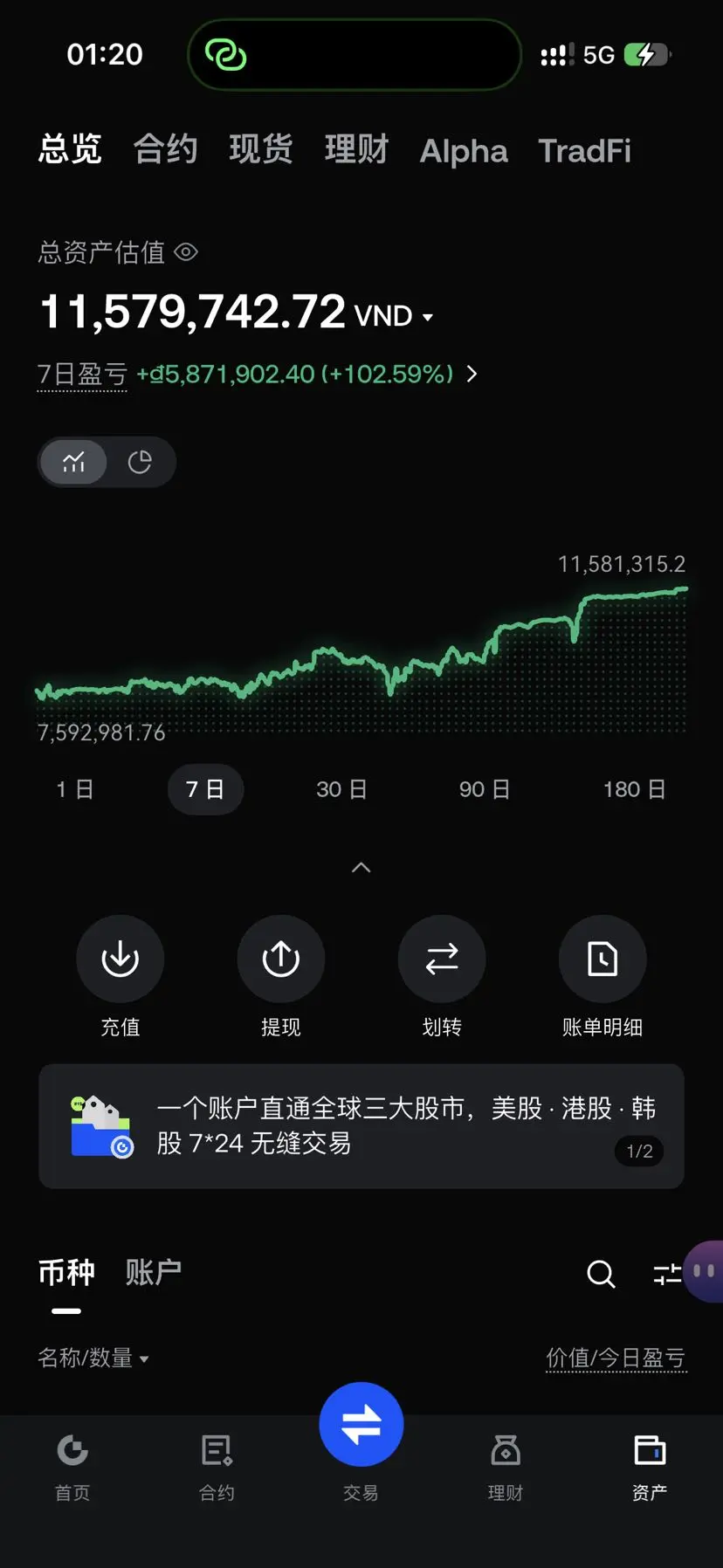Collapse the chart with the up chevron

coord(361,867)
